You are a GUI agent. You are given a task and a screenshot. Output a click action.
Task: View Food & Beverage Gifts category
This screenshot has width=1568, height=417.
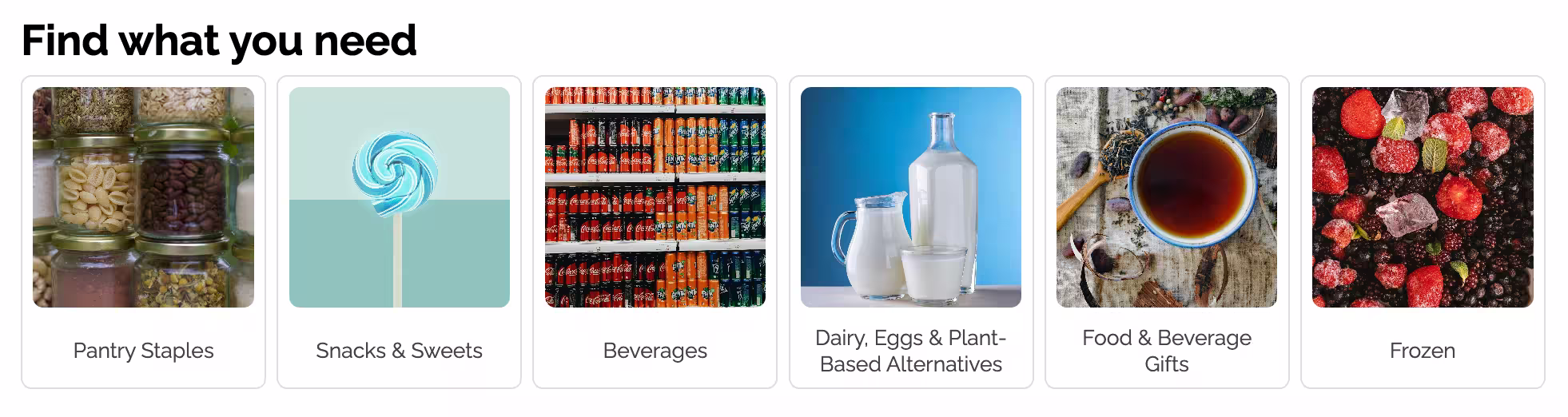click(1166, 232)
